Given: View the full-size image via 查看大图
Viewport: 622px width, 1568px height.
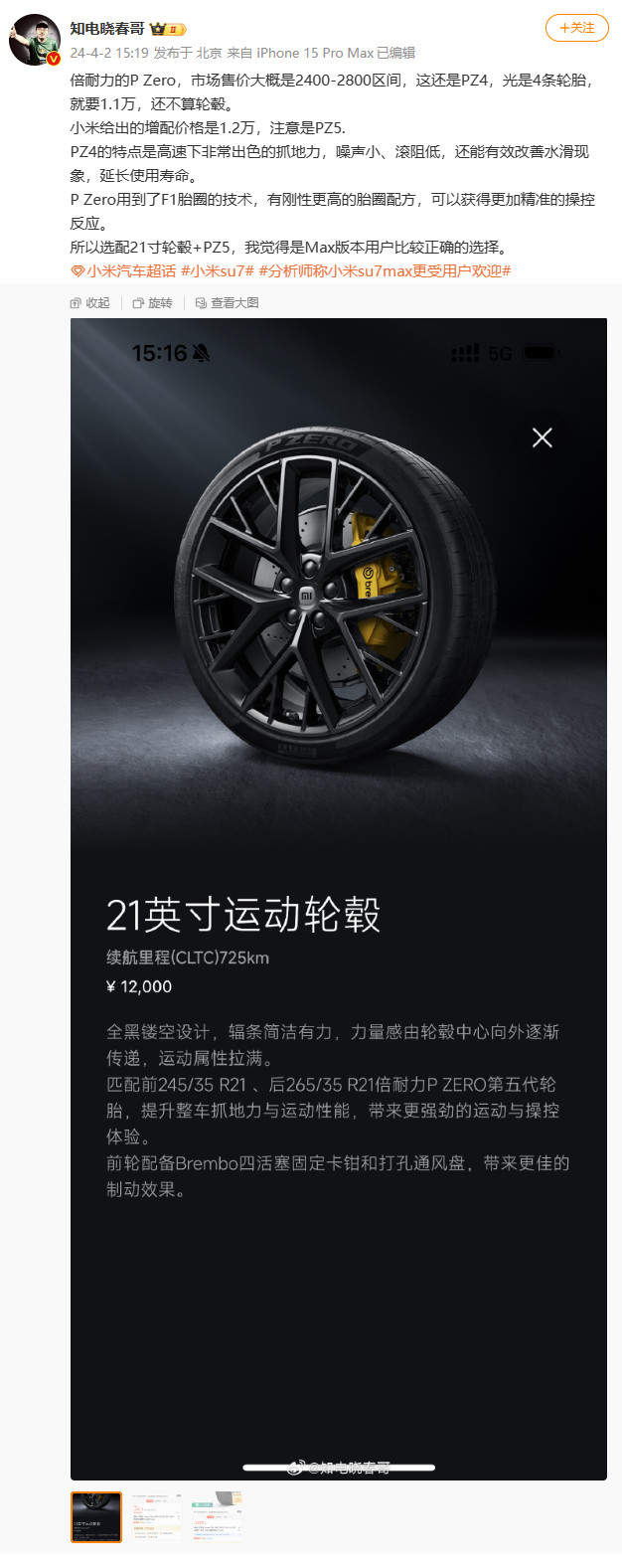Looking at the screenshot, I should click(x=228, y=303).
